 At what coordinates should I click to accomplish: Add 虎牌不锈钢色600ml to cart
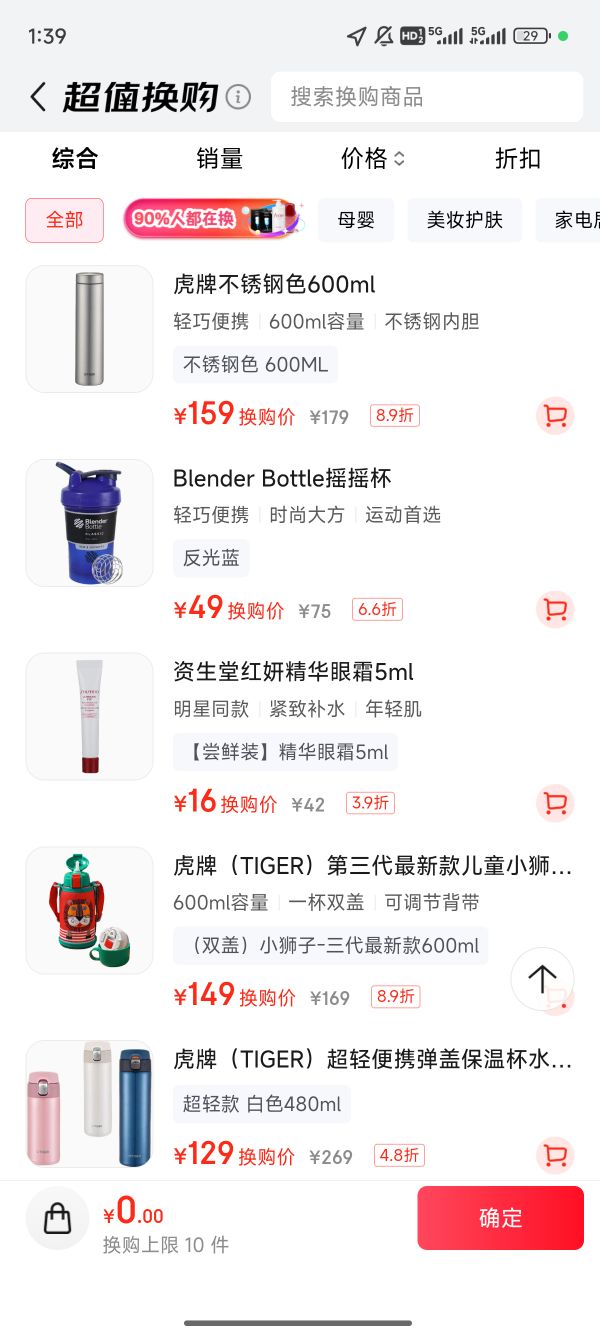(555, 415)
